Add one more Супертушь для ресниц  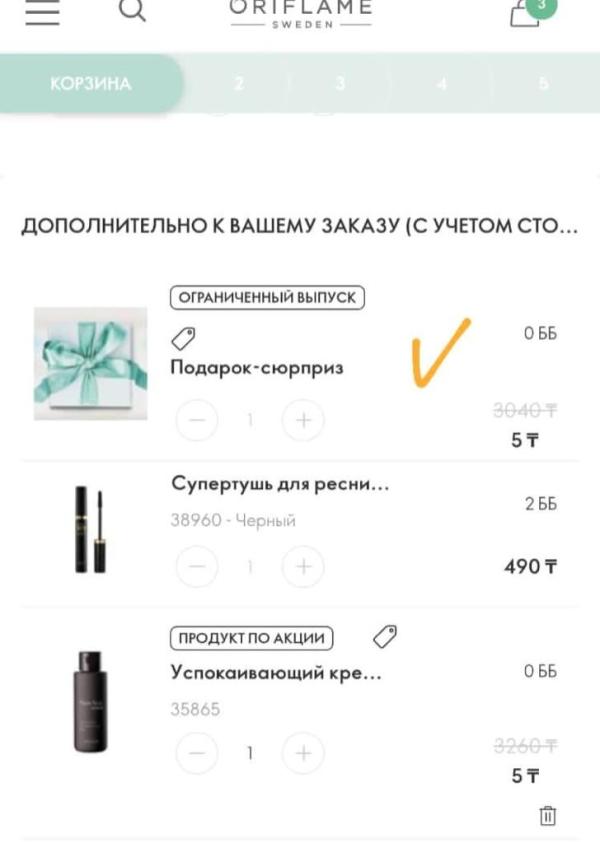pyautogui.click(x=303, y=568)
